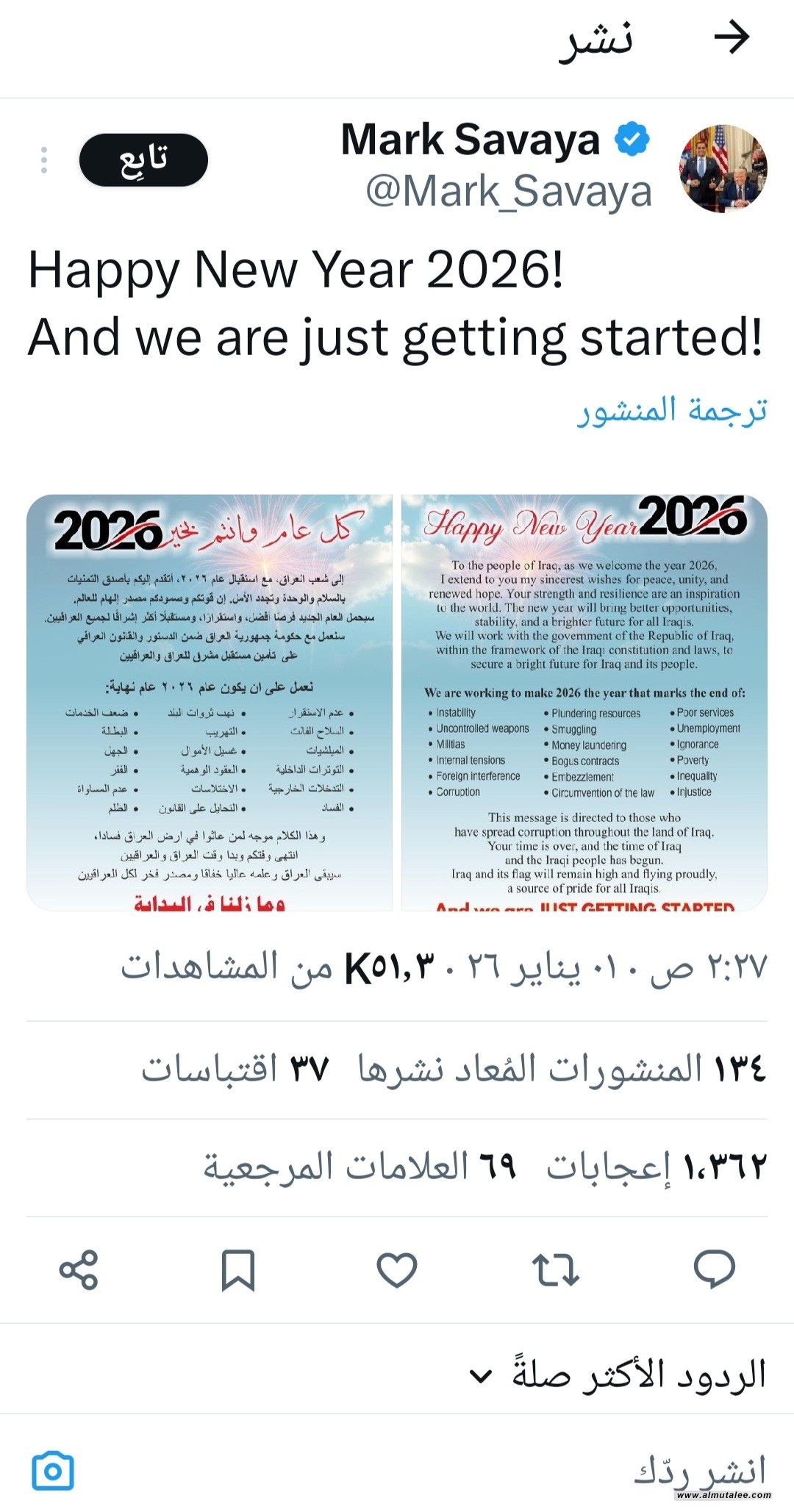The height and width of the screenshot is (1512, 794).
Task: Go back using the top arrow
Action: click(732, 37)
